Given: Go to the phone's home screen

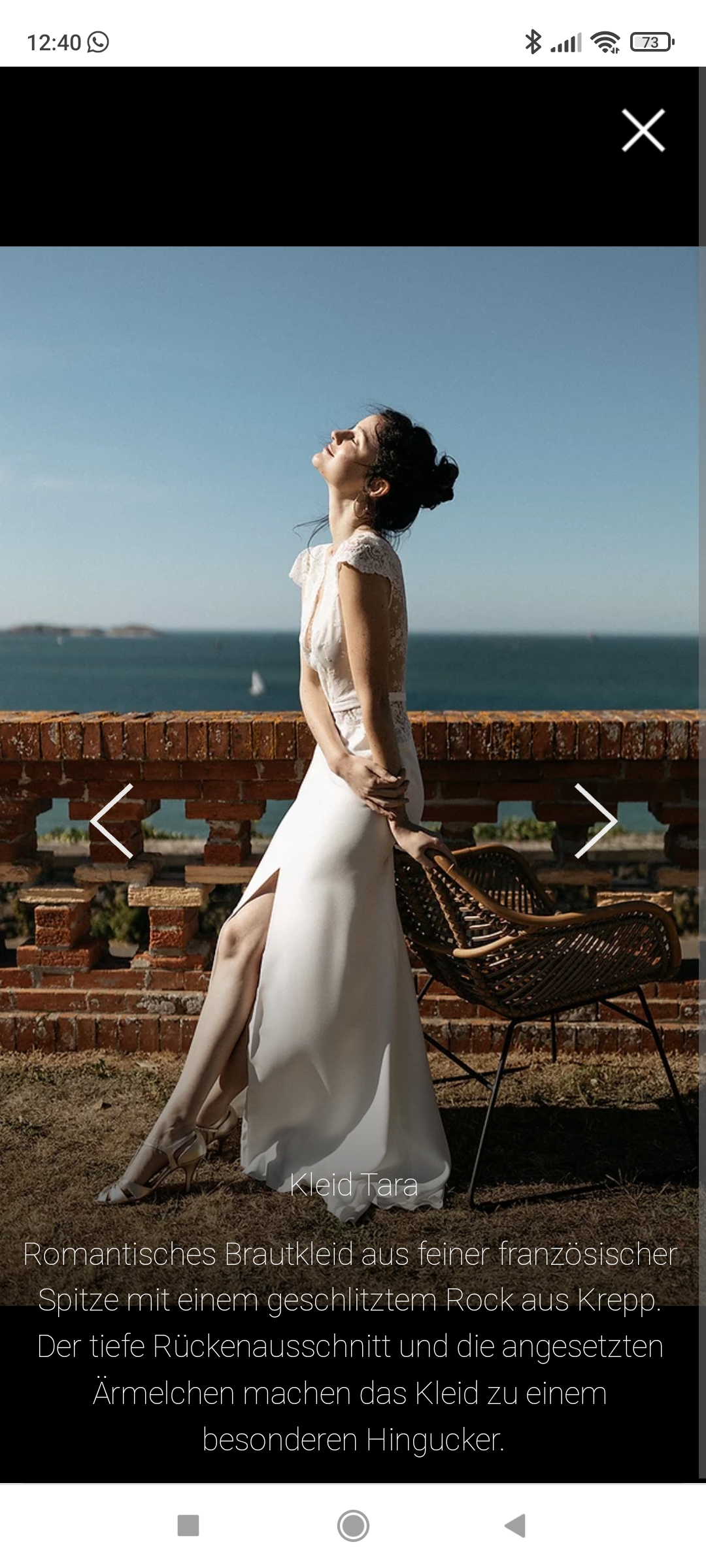Looking at the screenshot, I should (x=353, y=1526).
